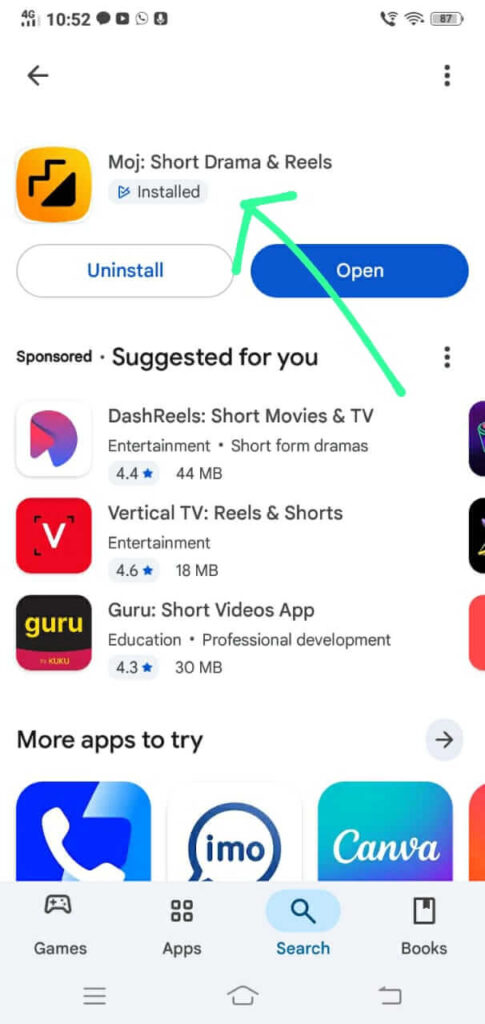Go to the system home screen
485x1024 pixels.
pos(242,995)
